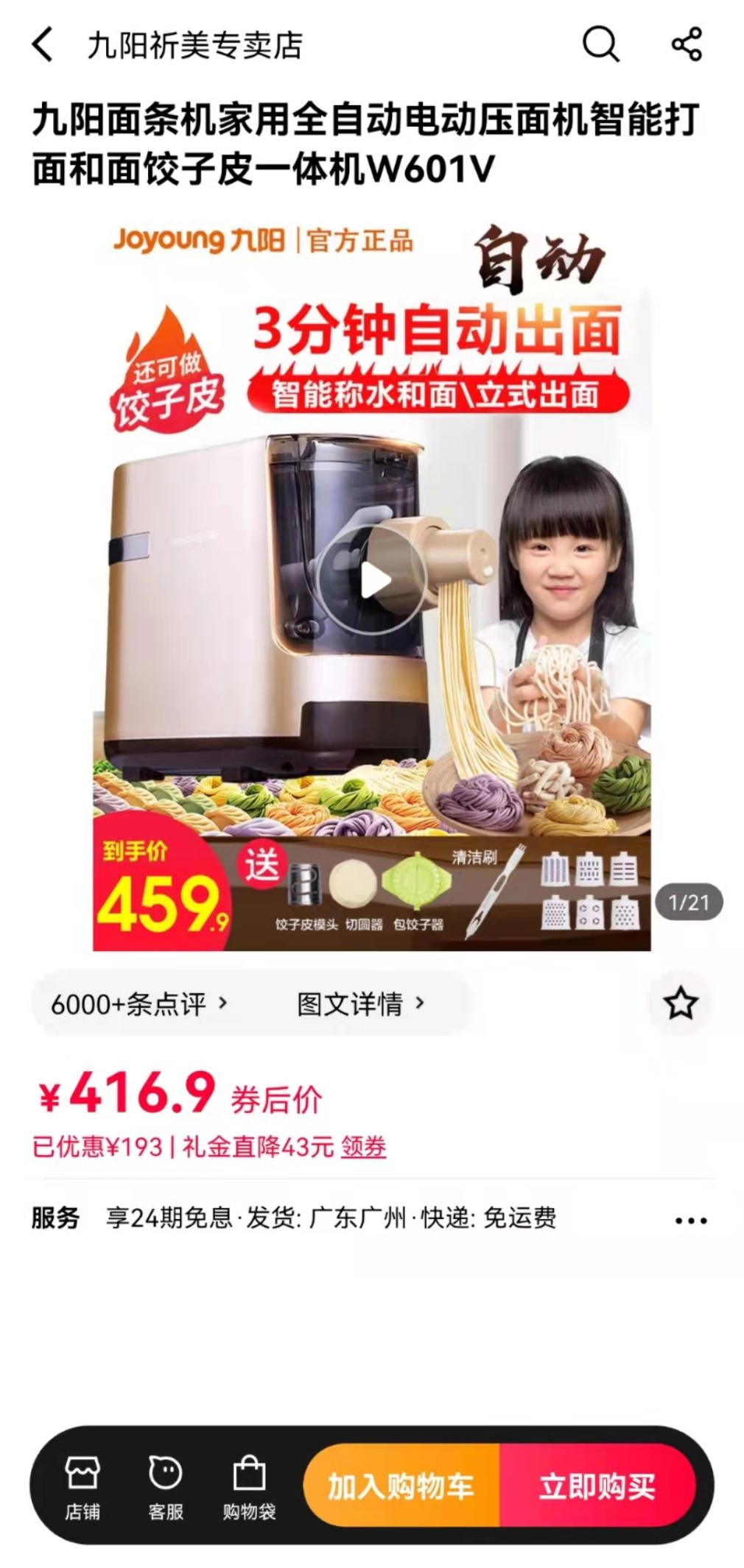Tap 领券 to claim the coupon

click(x=363, y=1147)
